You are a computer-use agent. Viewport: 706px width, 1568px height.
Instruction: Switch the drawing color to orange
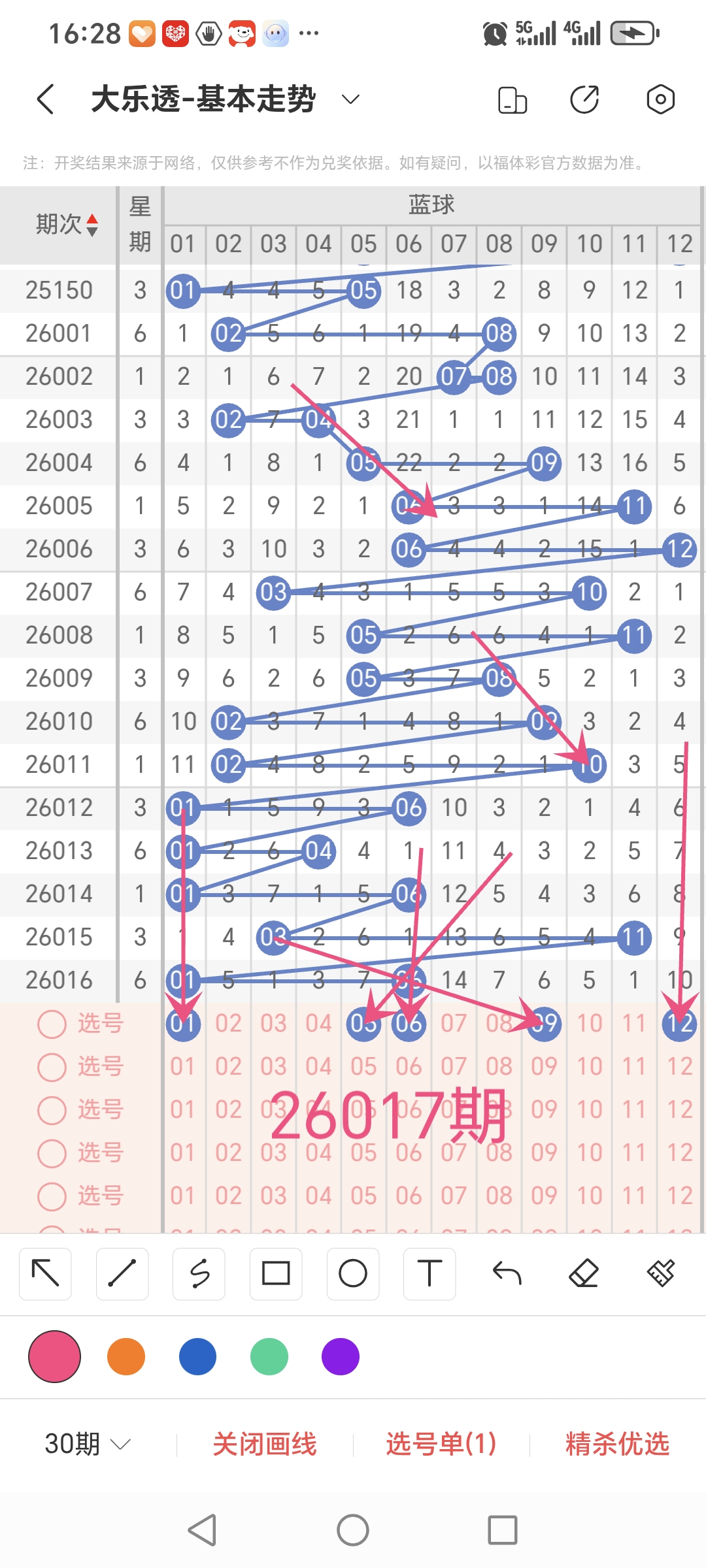click(126, 1356)
